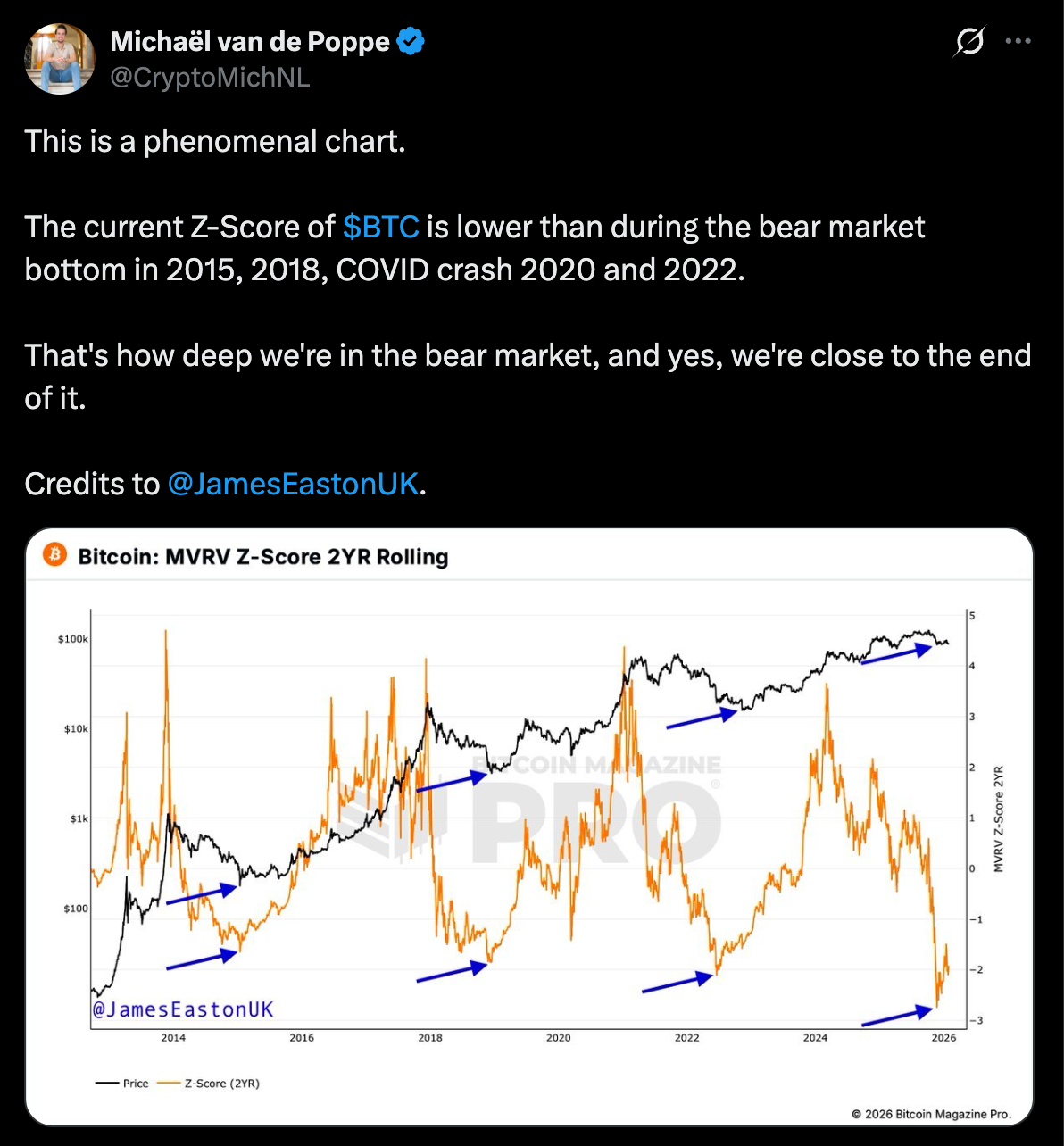This screenshot has height=1146, width=1064.
Task: Open the Bitcoin MVRV Z-Score chart image
Action: pyautogui.click(x=528, y=826)
